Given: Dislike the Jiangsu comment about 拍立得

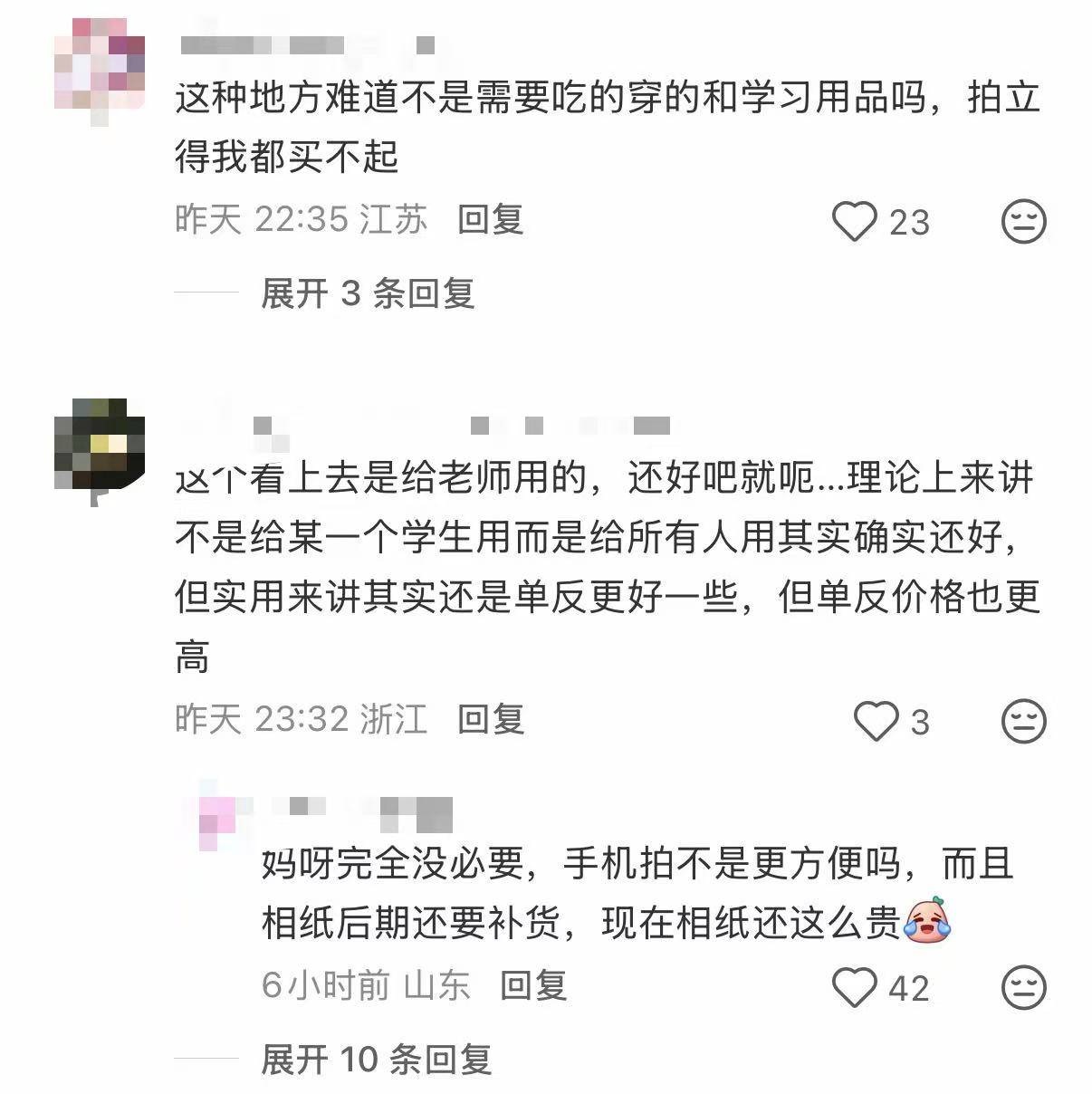Looking at the screenshot, I should click(1024, 222).
